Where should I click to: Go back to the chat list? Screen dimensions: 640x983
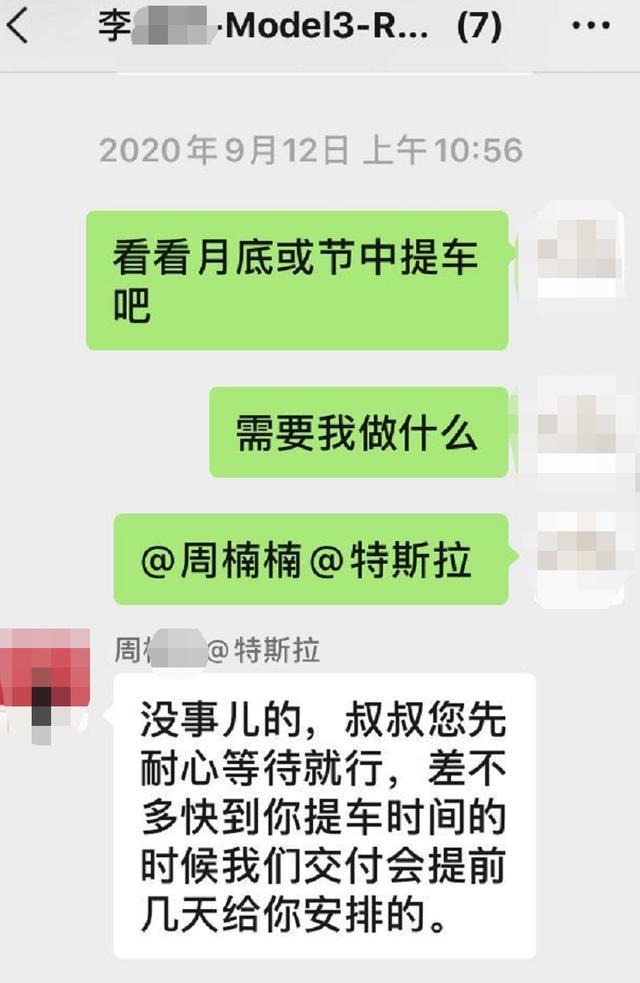20,27
